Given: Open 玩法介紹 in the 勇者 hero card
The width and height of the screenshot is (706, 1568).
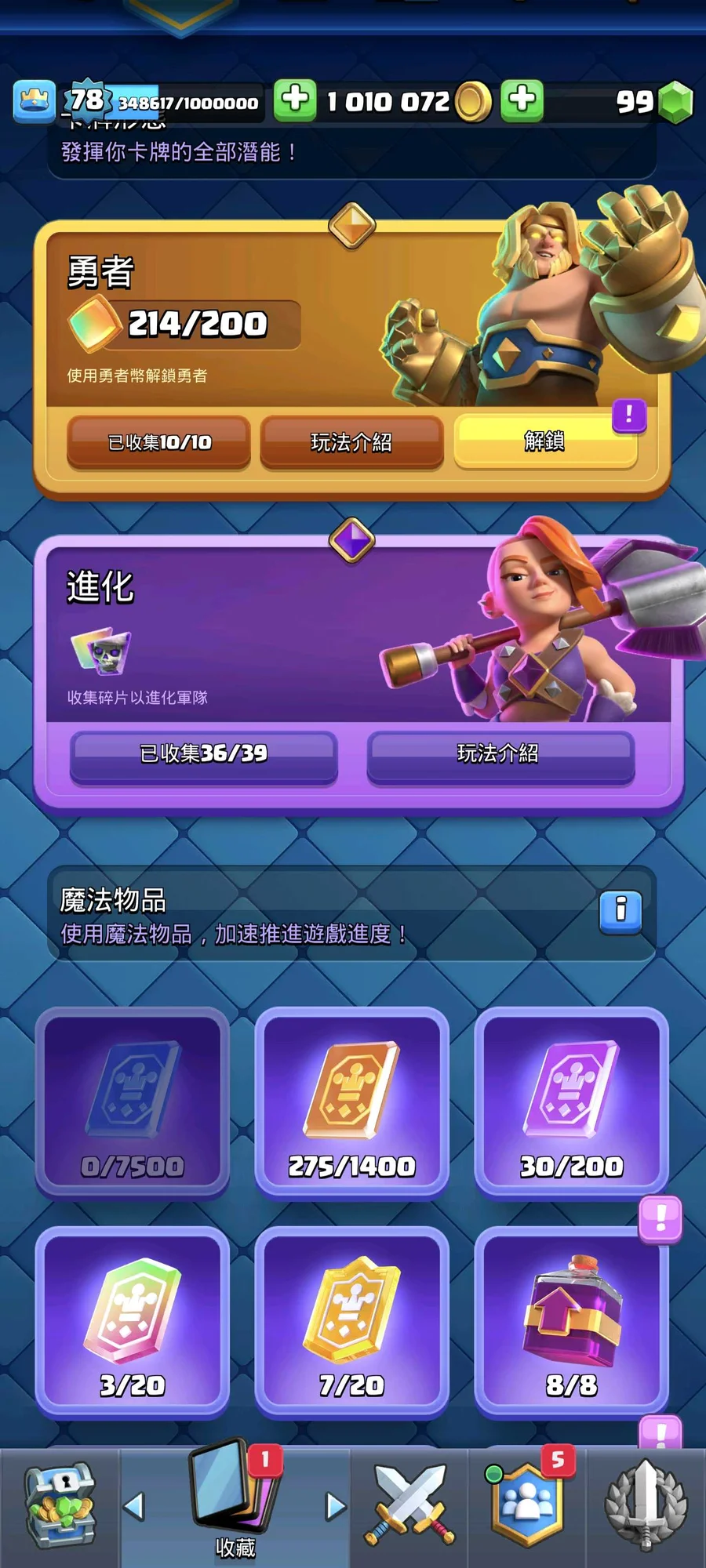Looking at the screenshot, I should (x=351, y=442).
